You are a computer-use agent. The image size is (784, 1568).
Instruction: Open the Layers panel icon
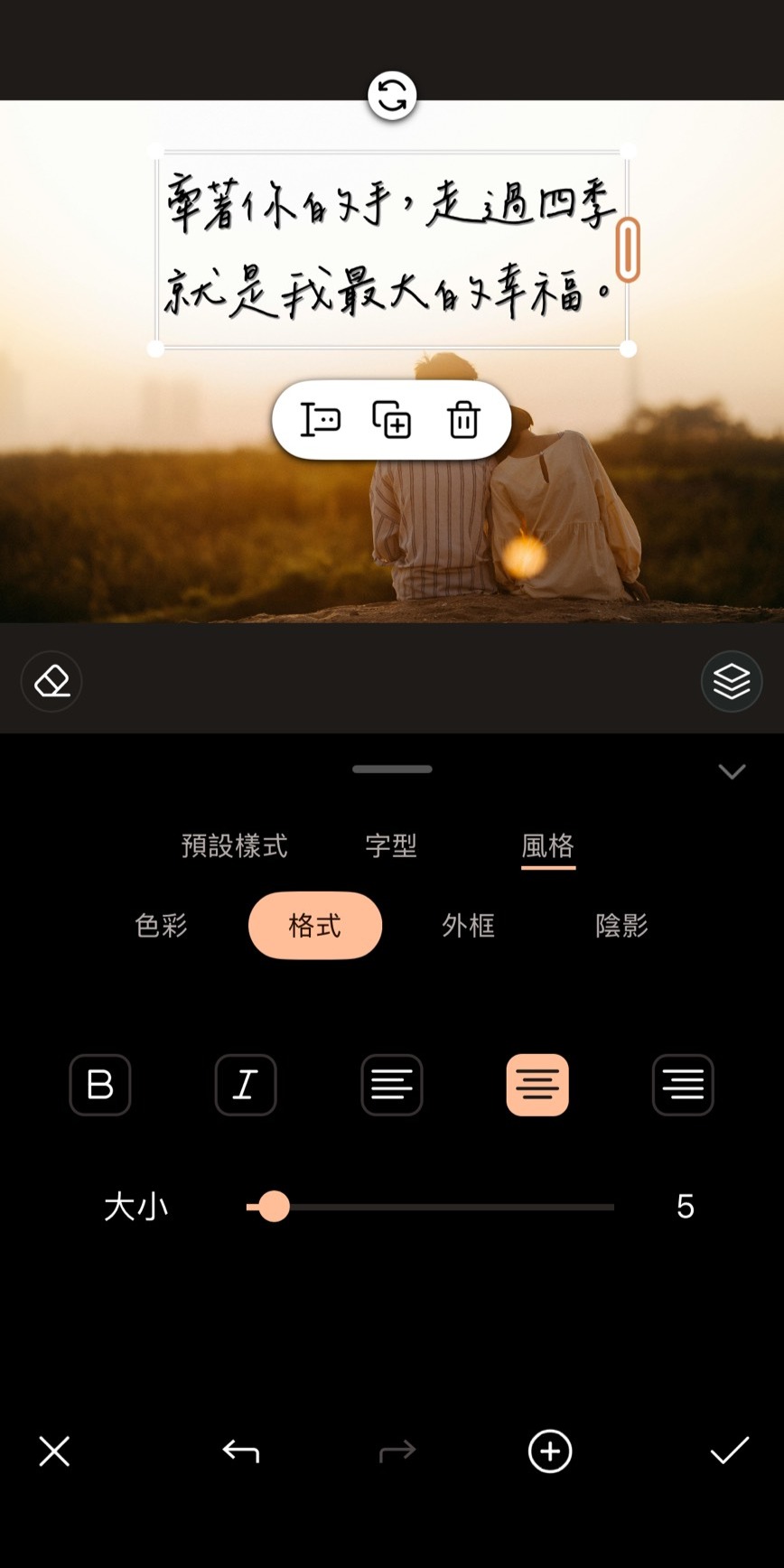tap(732, 681)
